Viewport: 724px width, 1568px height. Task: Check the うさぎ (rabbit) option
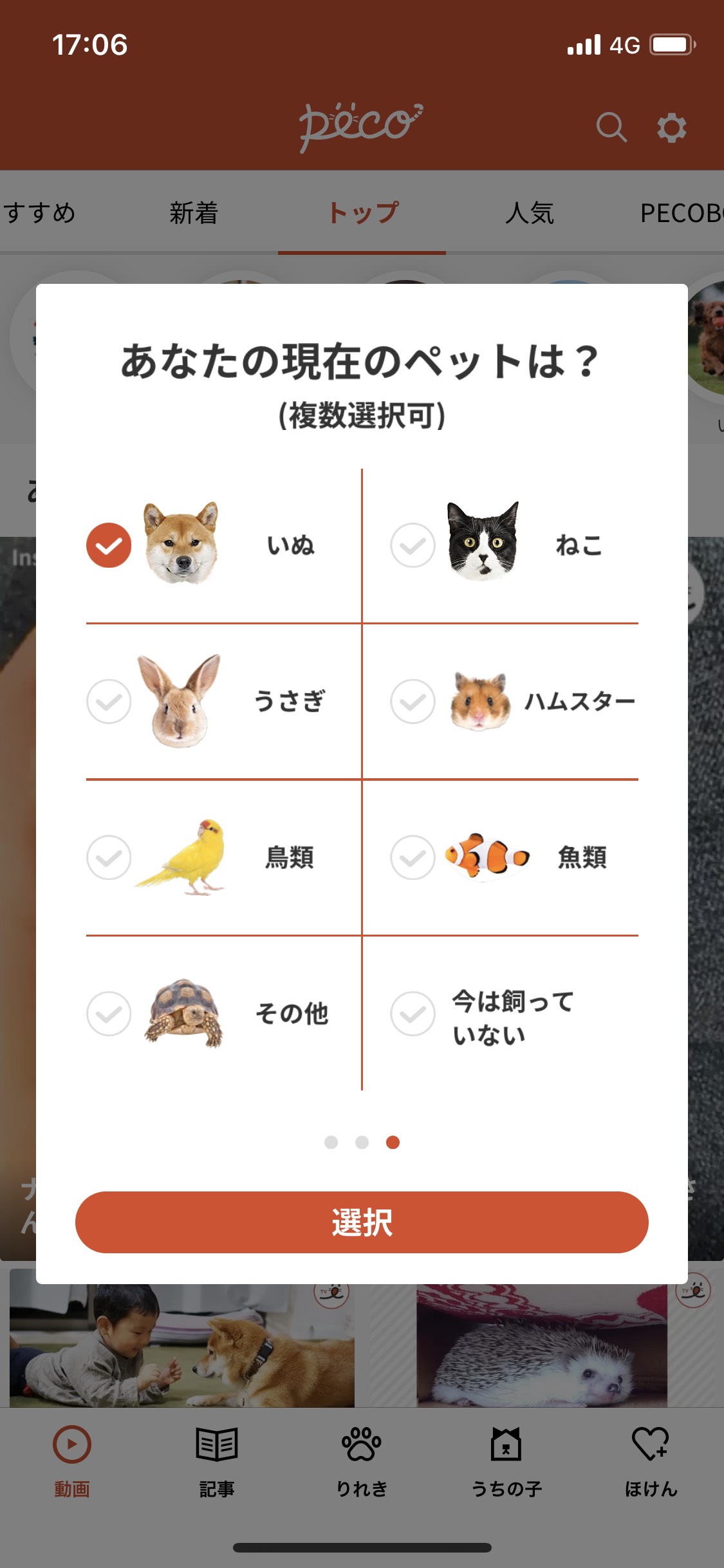[109, 701]
